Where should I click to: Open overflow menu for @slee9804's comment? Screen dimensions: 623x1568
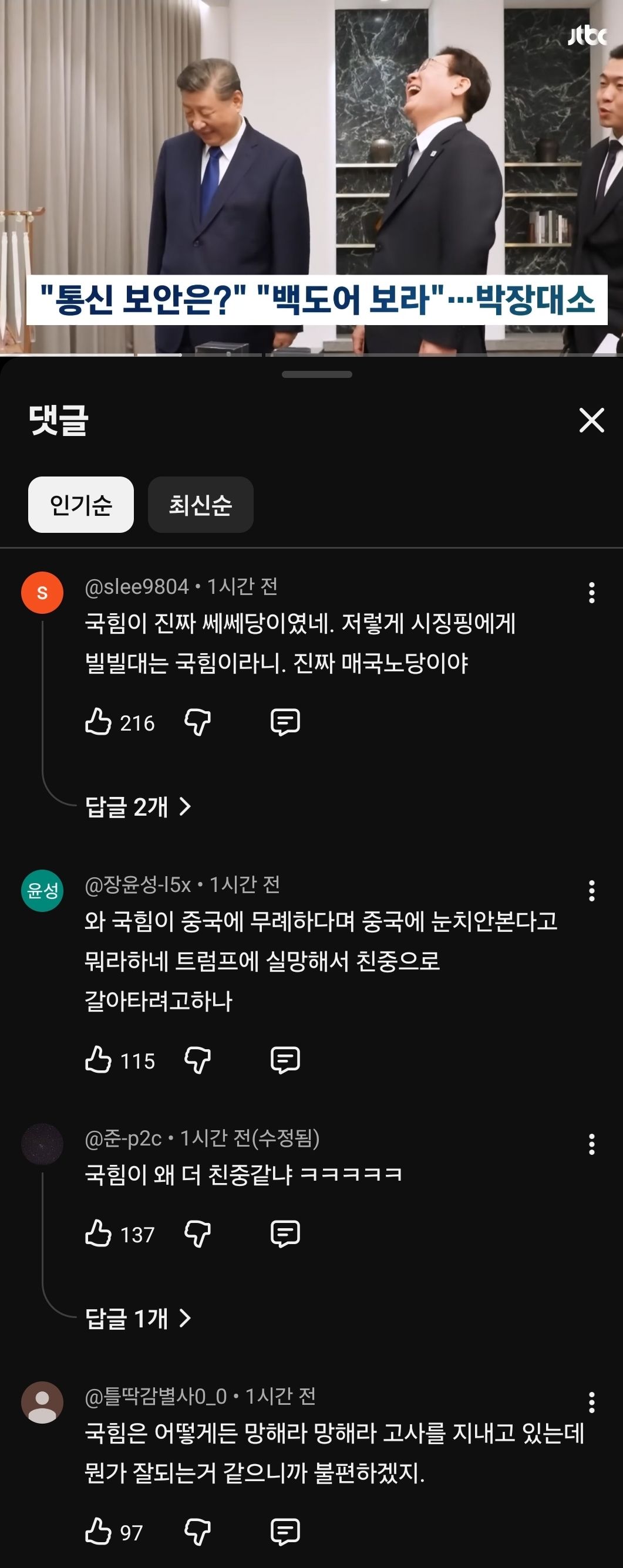point(591,593)
